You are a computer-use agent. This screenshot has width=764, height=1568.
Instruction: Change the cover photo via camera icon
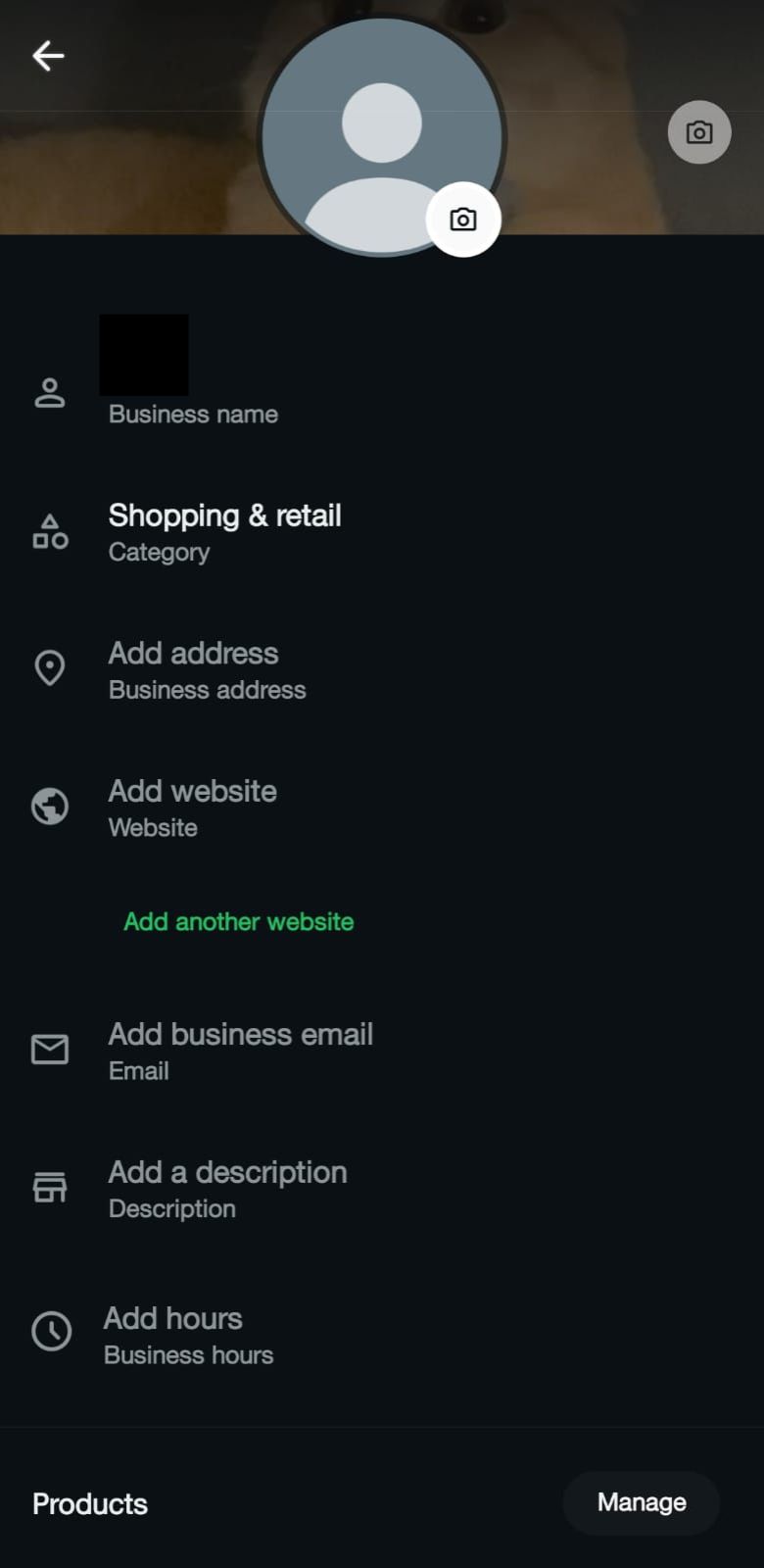[698, 132]
